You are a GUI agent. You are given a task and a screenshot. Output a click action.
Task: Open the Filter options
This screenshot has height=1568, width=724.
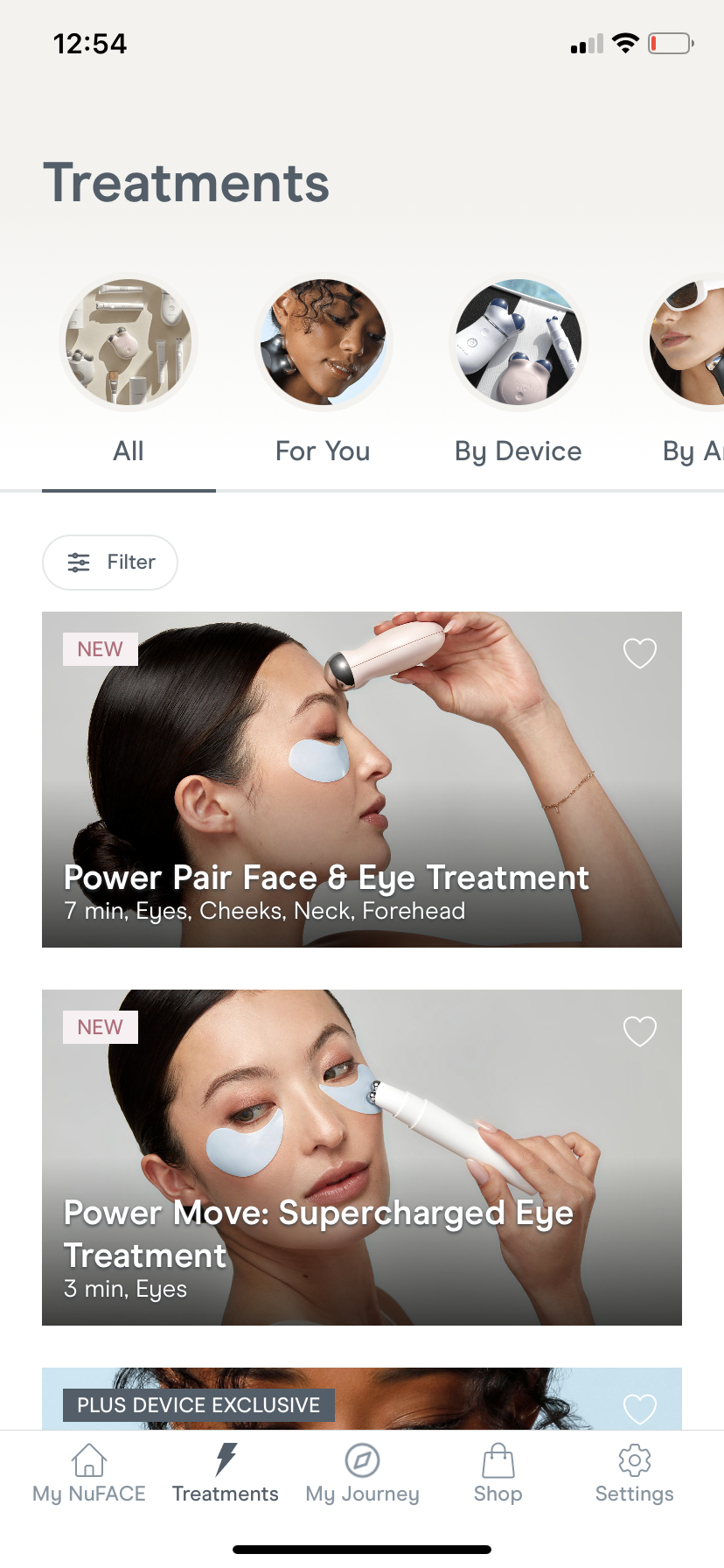point(110,563)
